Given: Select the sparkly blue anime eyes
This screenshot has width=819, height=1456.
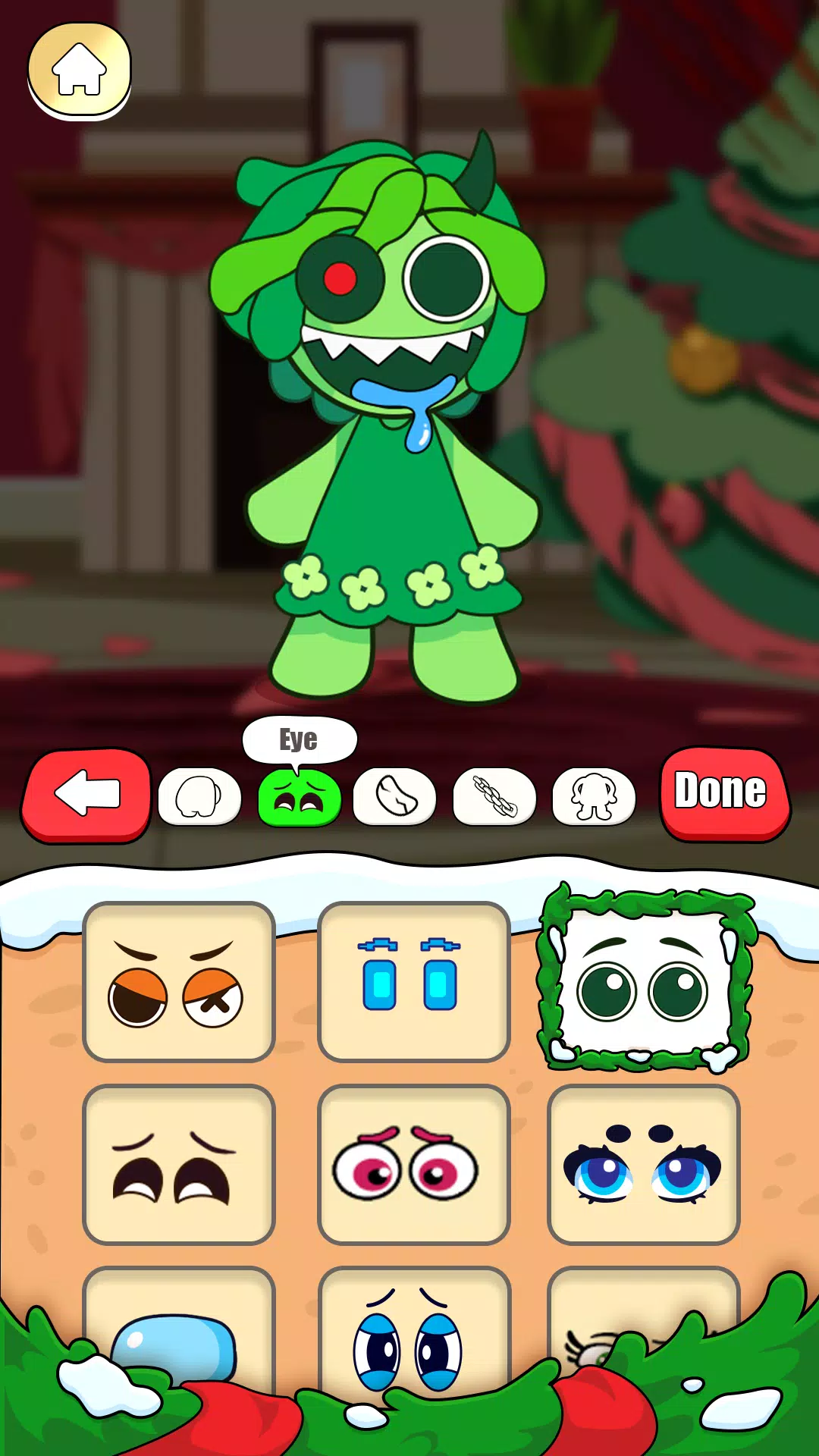Looking at the screenshot, I should click(x=643, y=1164).
